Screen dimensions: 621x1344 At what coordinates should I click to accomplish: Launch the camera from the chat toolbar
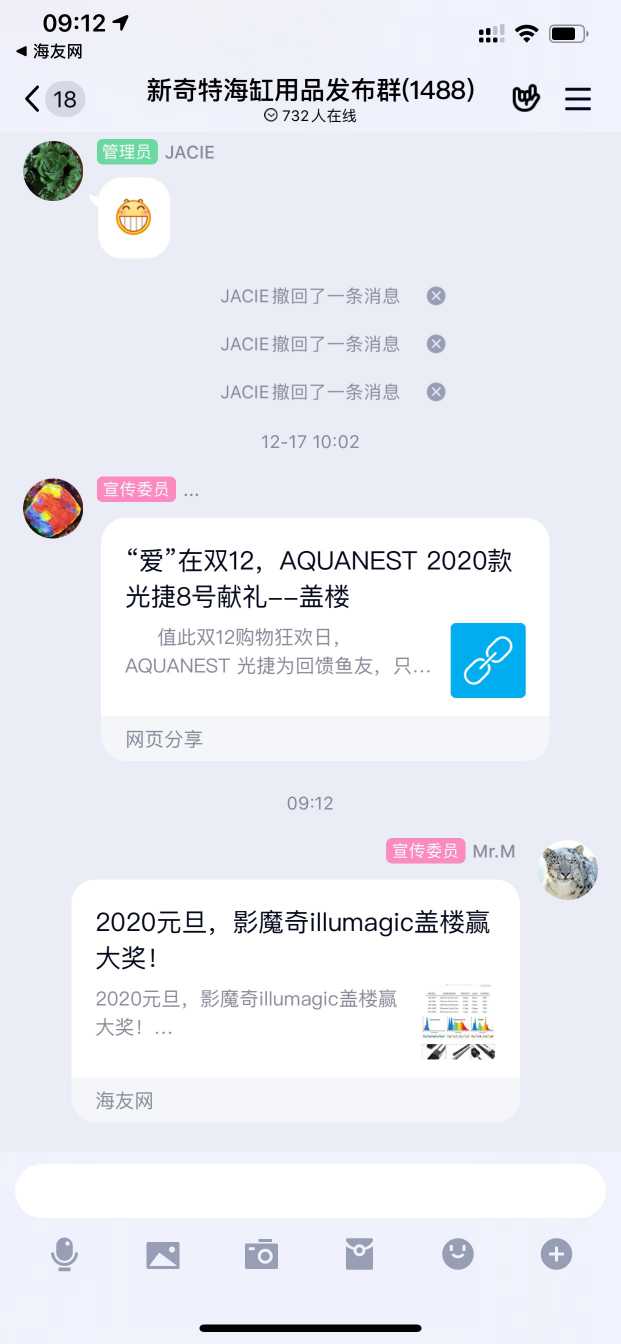click(x=261, y=1254)
